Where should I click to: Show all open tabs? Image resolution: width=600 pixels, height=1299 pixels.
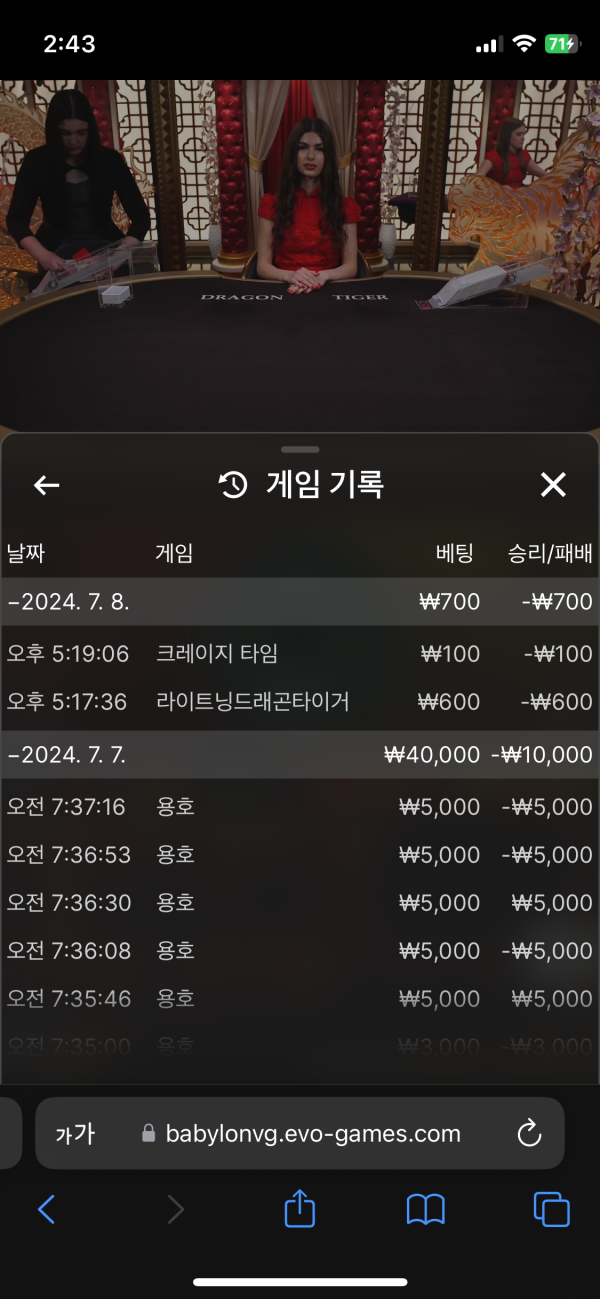(x=552, y=1210)
